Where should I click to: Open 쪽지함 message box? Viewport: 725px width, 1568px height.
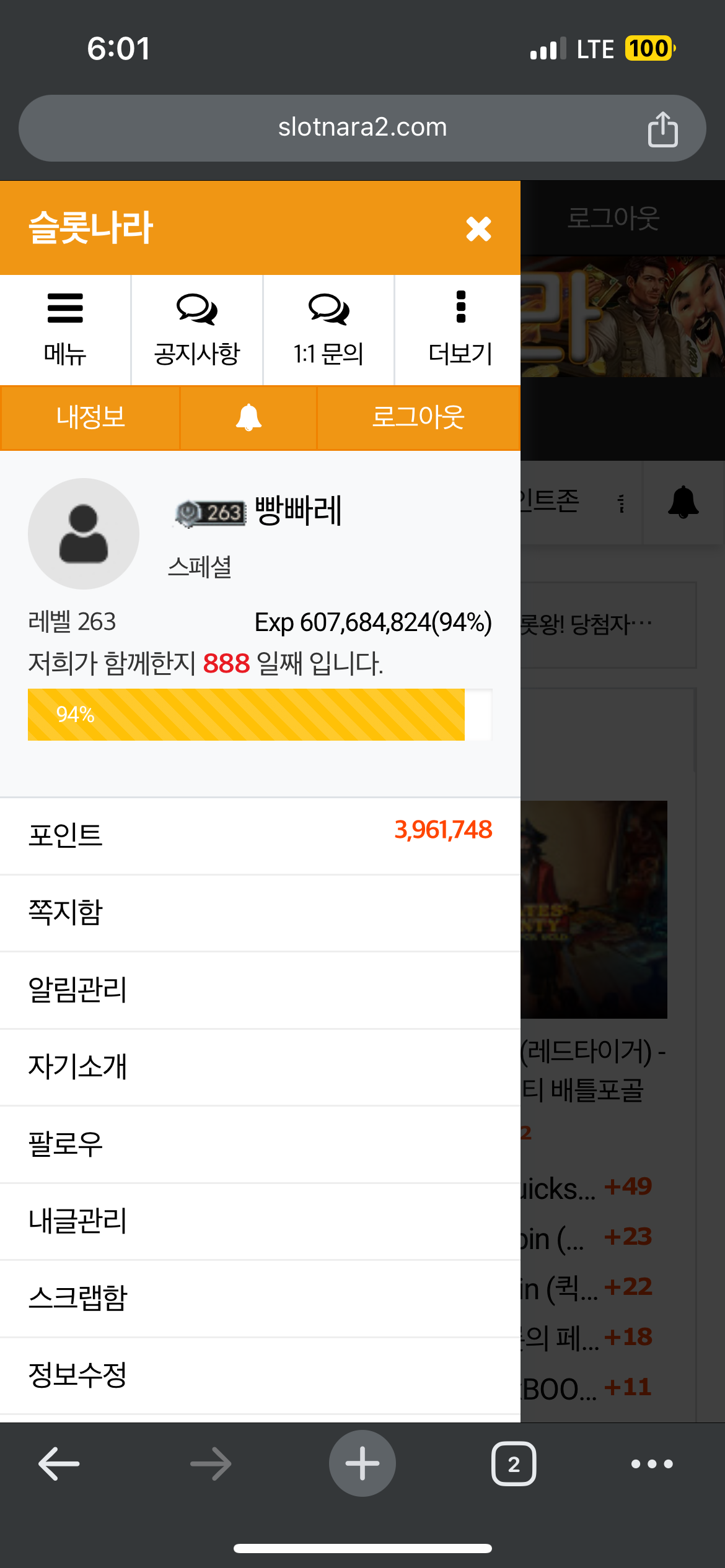click(260, 913)
